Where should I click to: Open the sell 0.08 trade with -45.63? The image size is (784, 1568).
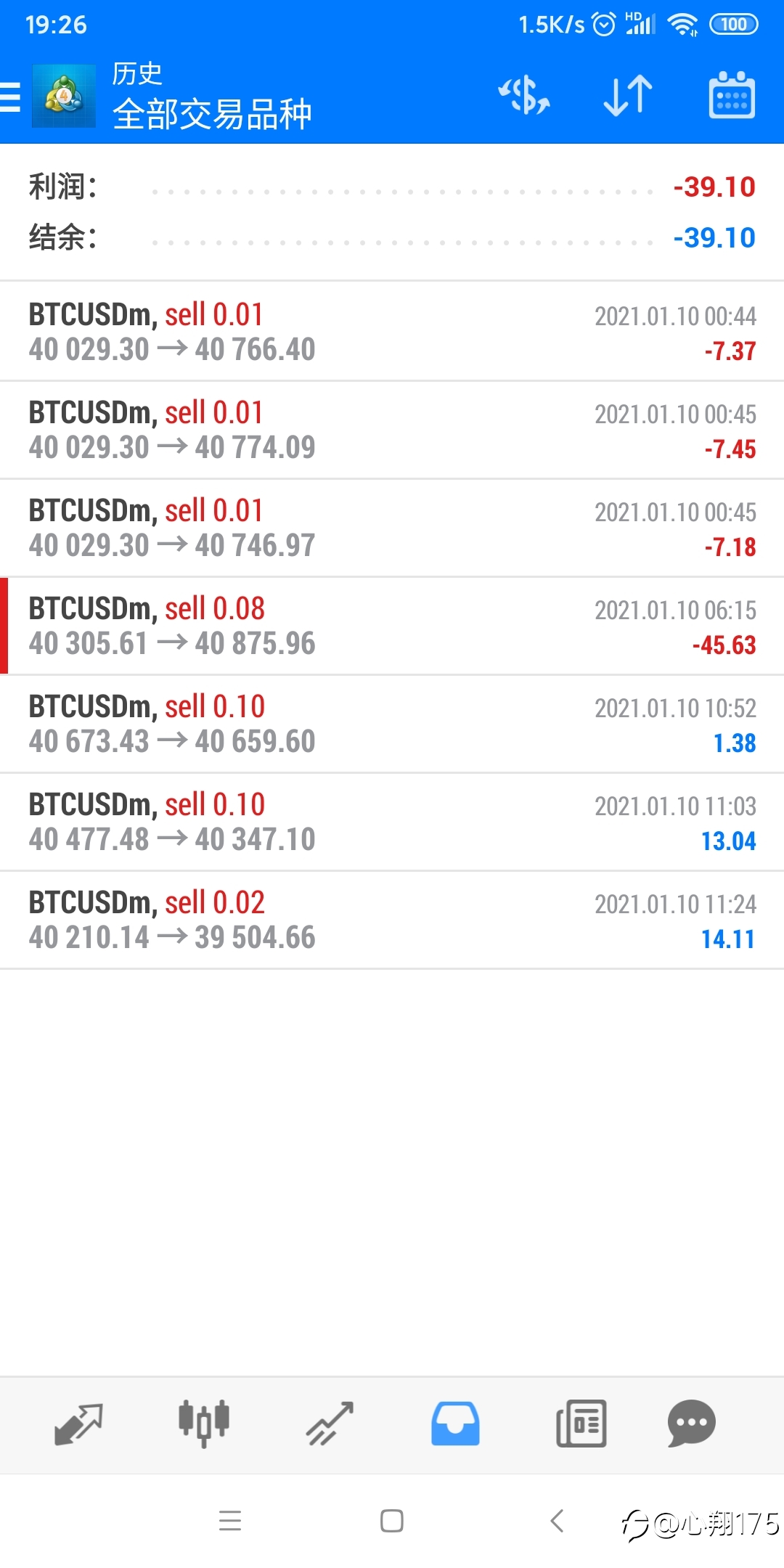tap(392, 626)
